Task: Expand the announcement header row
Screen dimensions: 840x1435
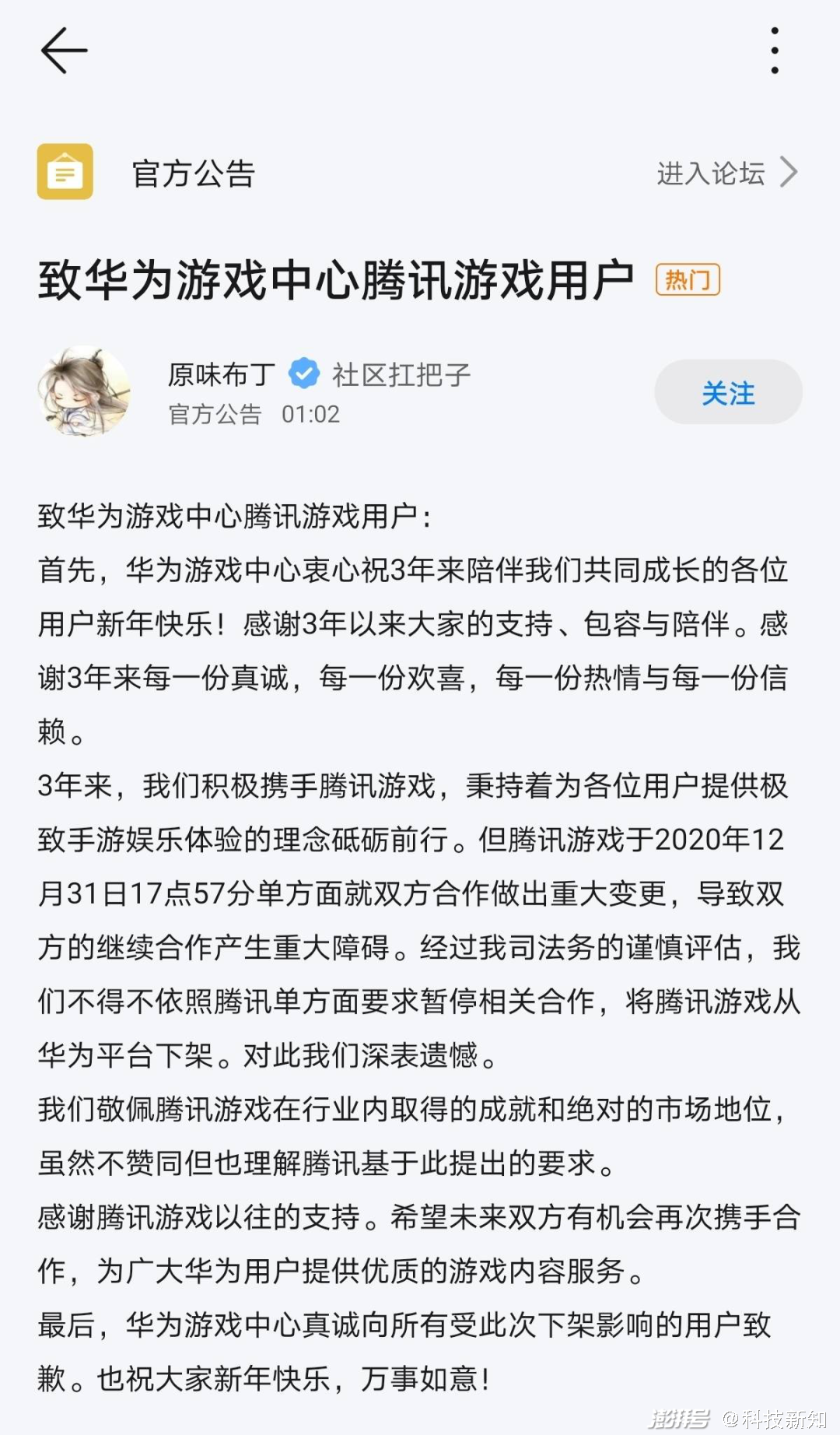Action: tap(420, 173)
